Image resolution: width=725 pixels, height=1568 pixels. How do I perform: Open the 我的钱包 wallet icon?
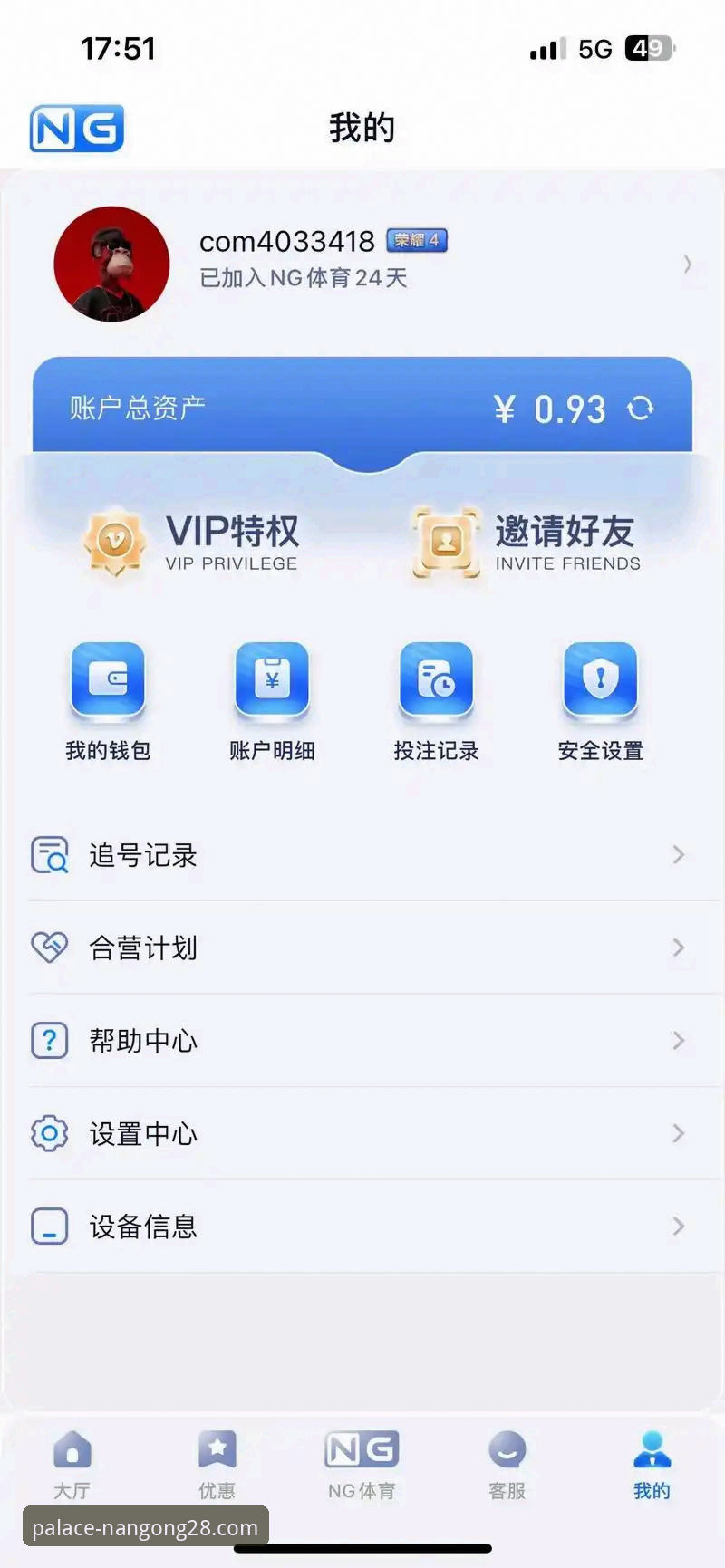[108, 681]
